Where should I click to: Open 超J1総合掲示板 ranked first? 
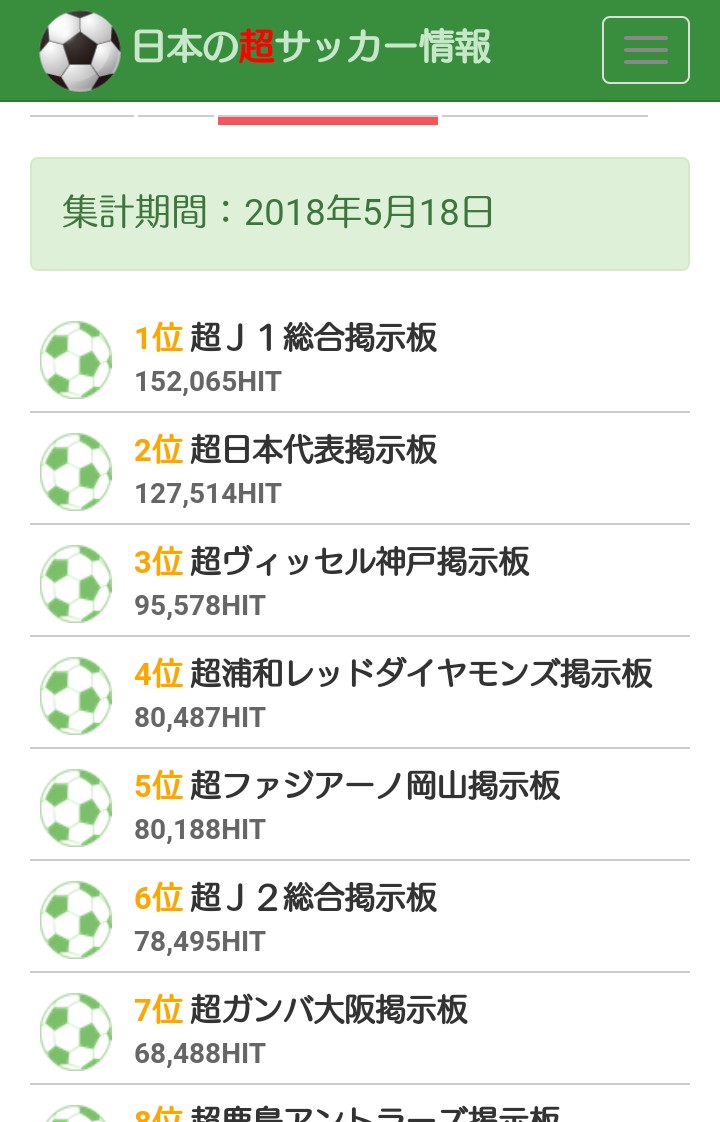[x=313, y=339]
